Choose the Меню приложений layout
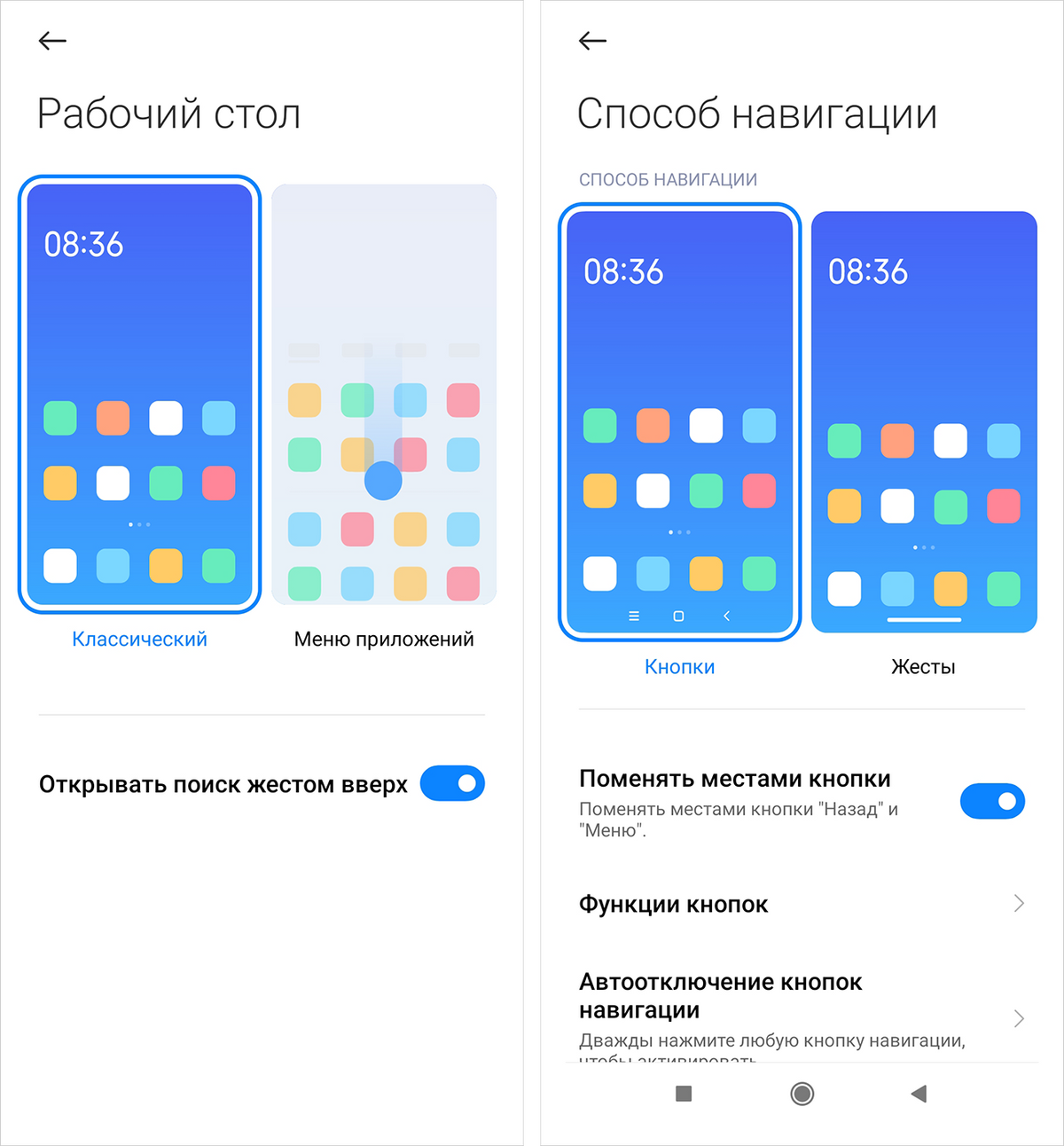The height and width of the screenshot is (1146, 1064). pos(384,394)
